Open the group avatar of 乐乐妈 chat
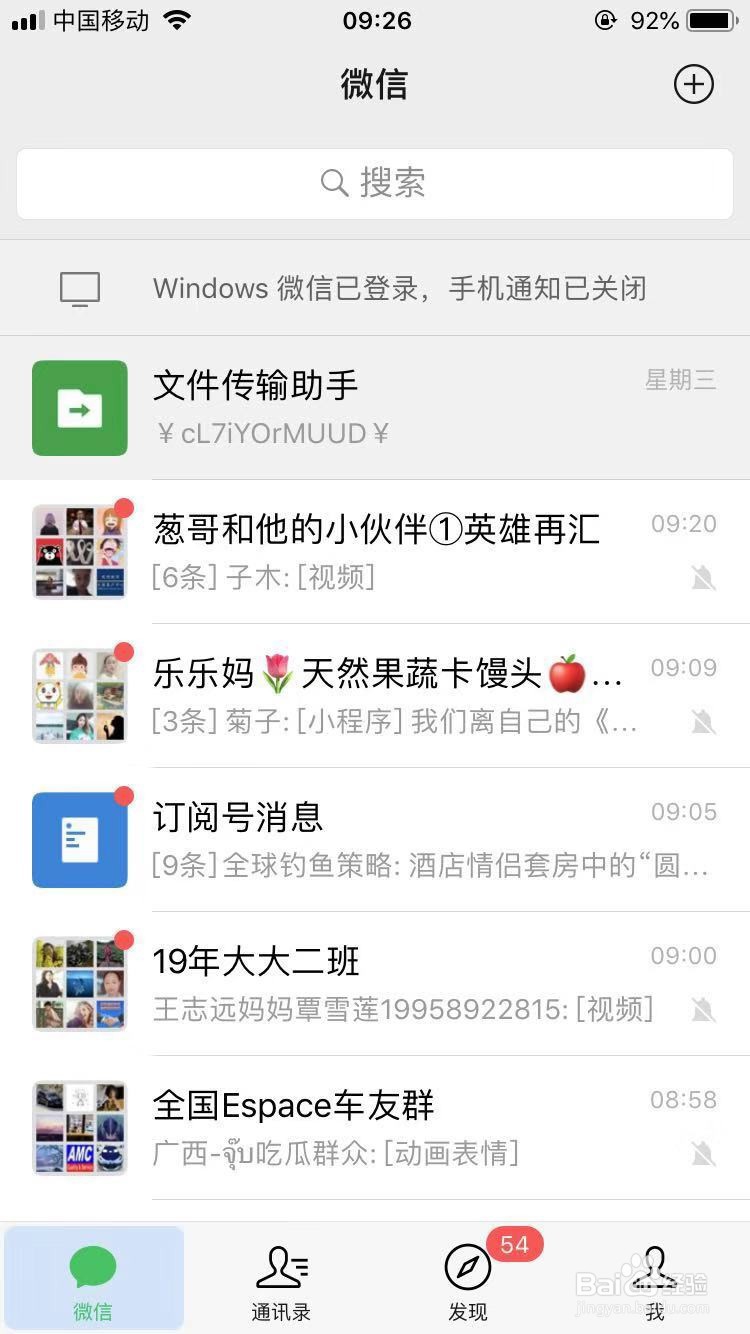The image size is (750, 1334). click(x=80, y=695)
